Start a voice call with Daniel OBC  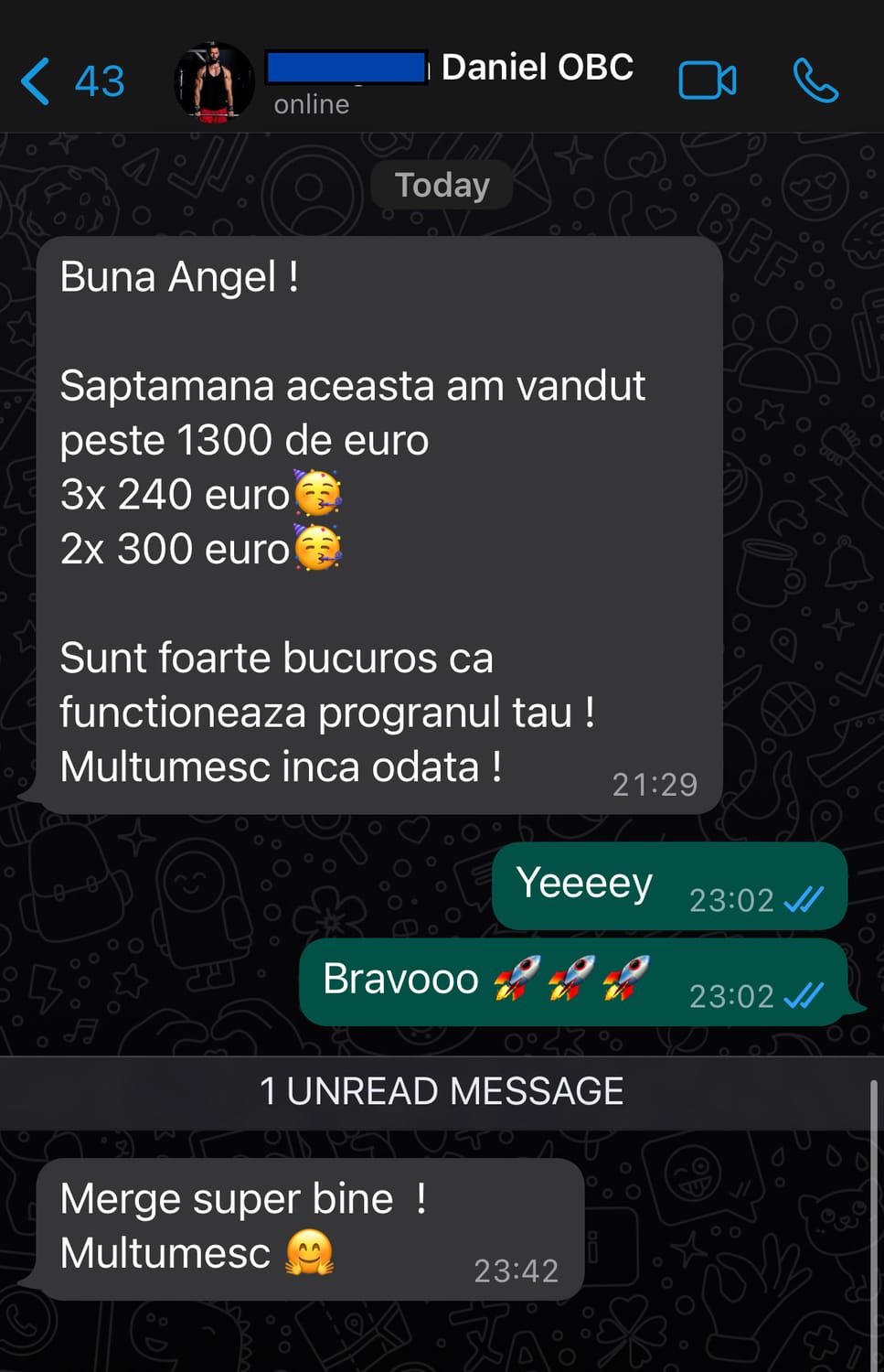[815, 81]
